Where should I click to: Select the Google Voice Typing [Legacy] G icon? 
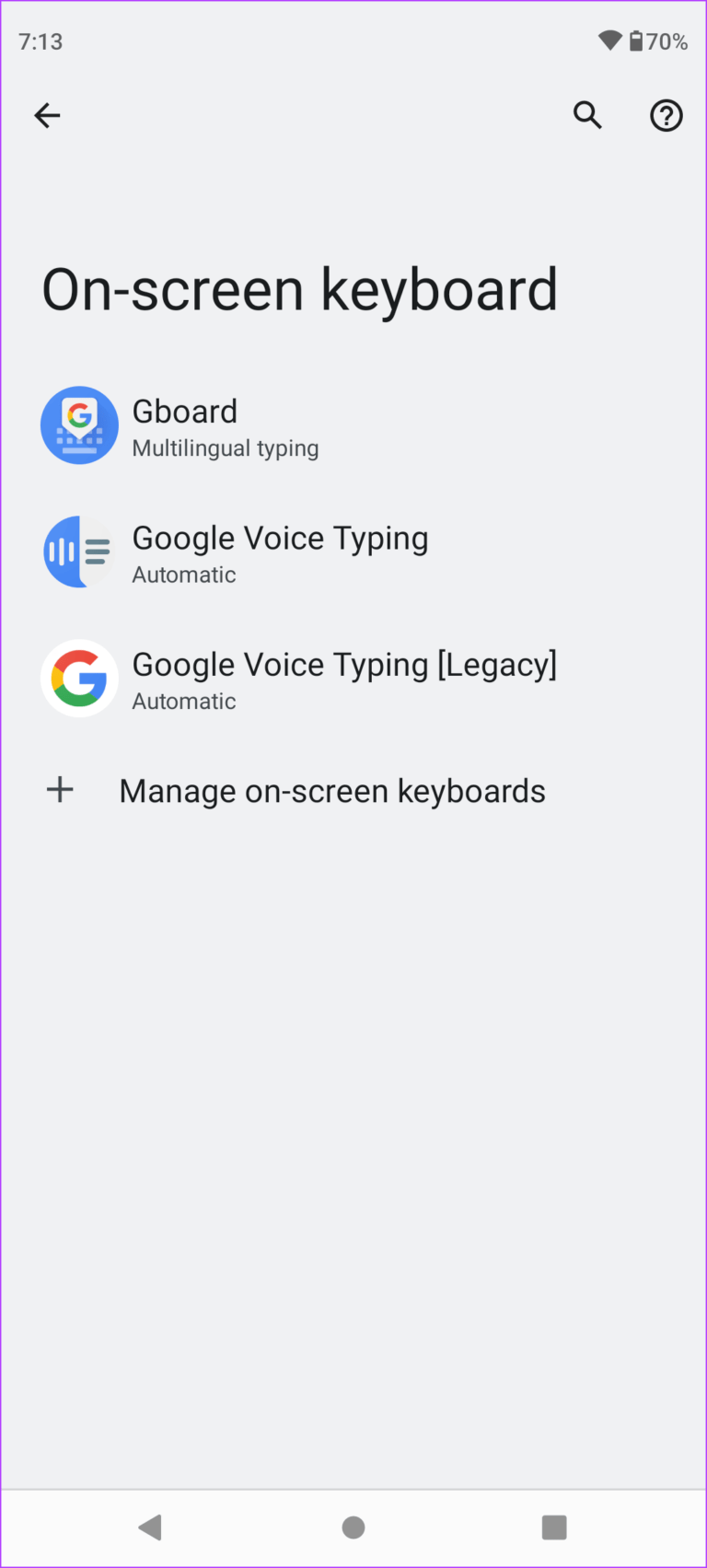(x=79, y=678)
